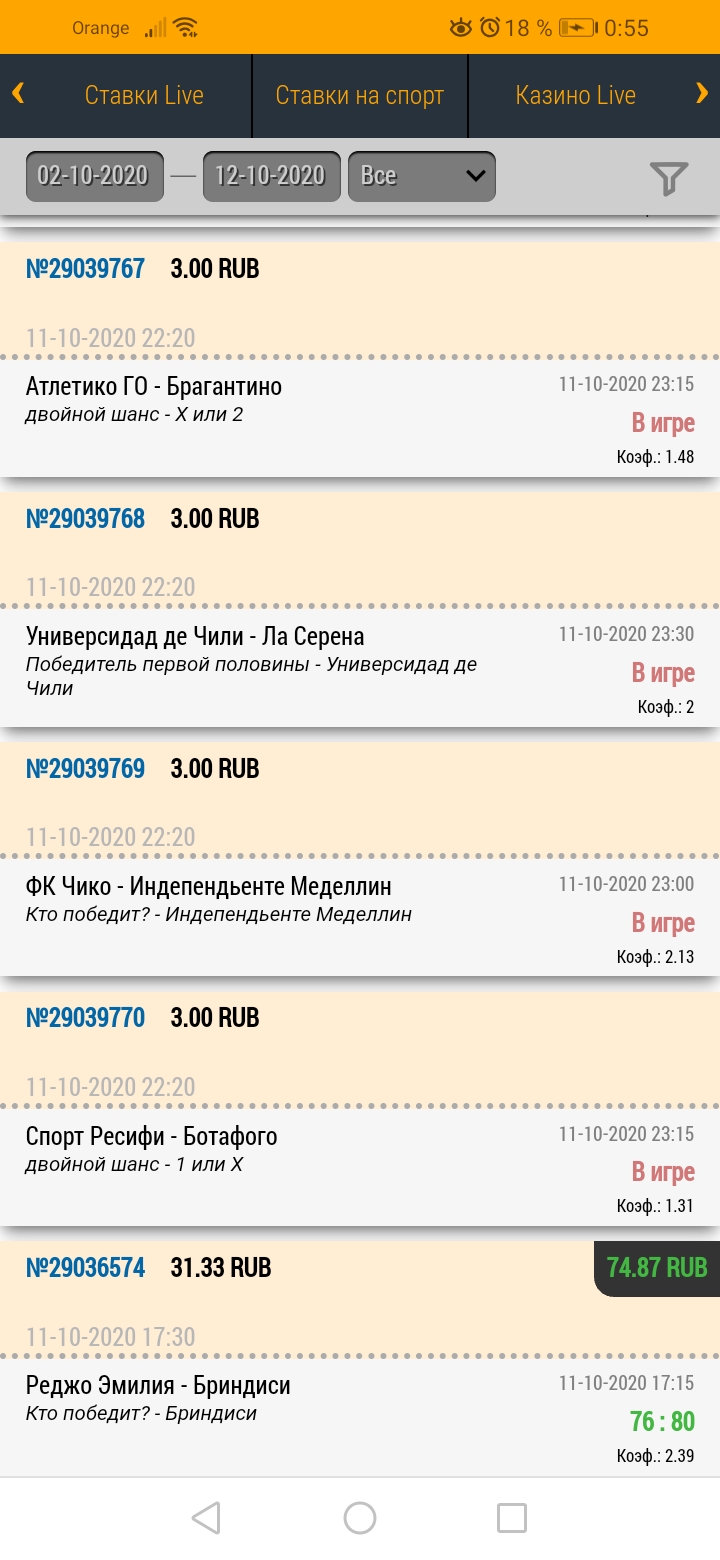Image resolution: width=720 pixels, height=1560 pixels.
Task: Open the filter funnel icon
Action: coord(668,178)
